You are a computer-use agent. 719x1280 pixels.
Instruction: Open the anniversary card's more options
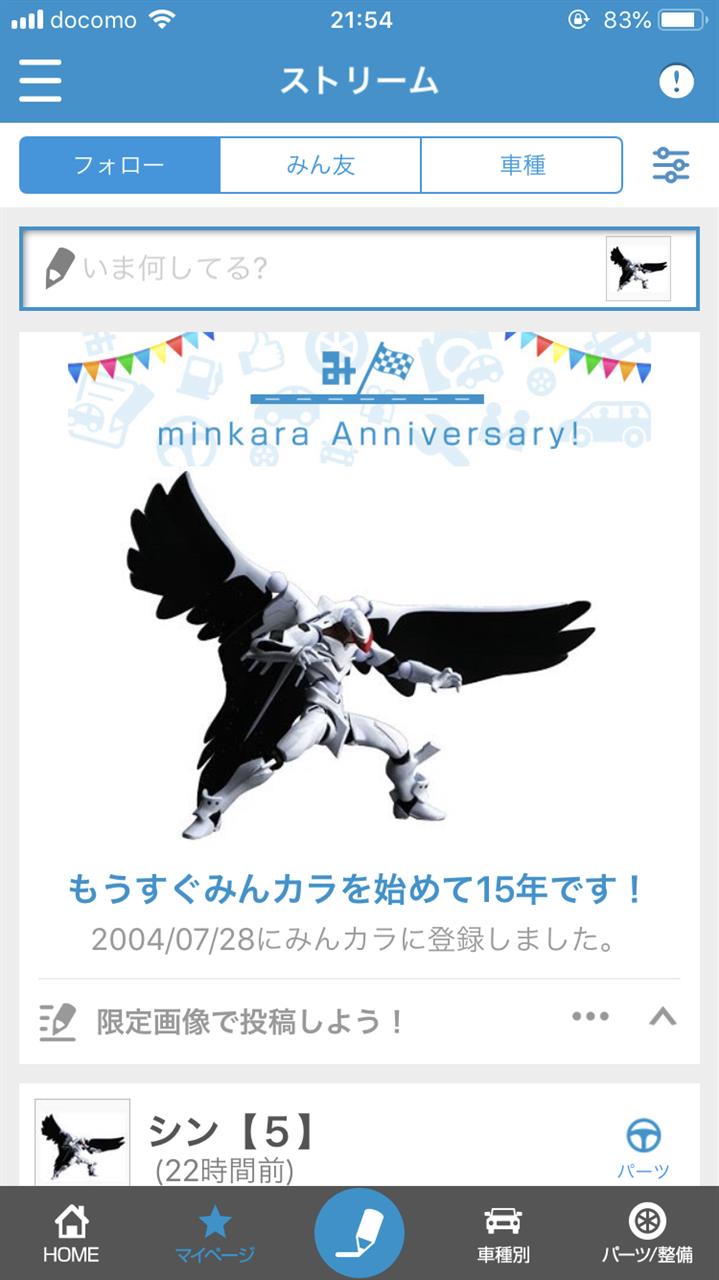(x=590, y=1017)
